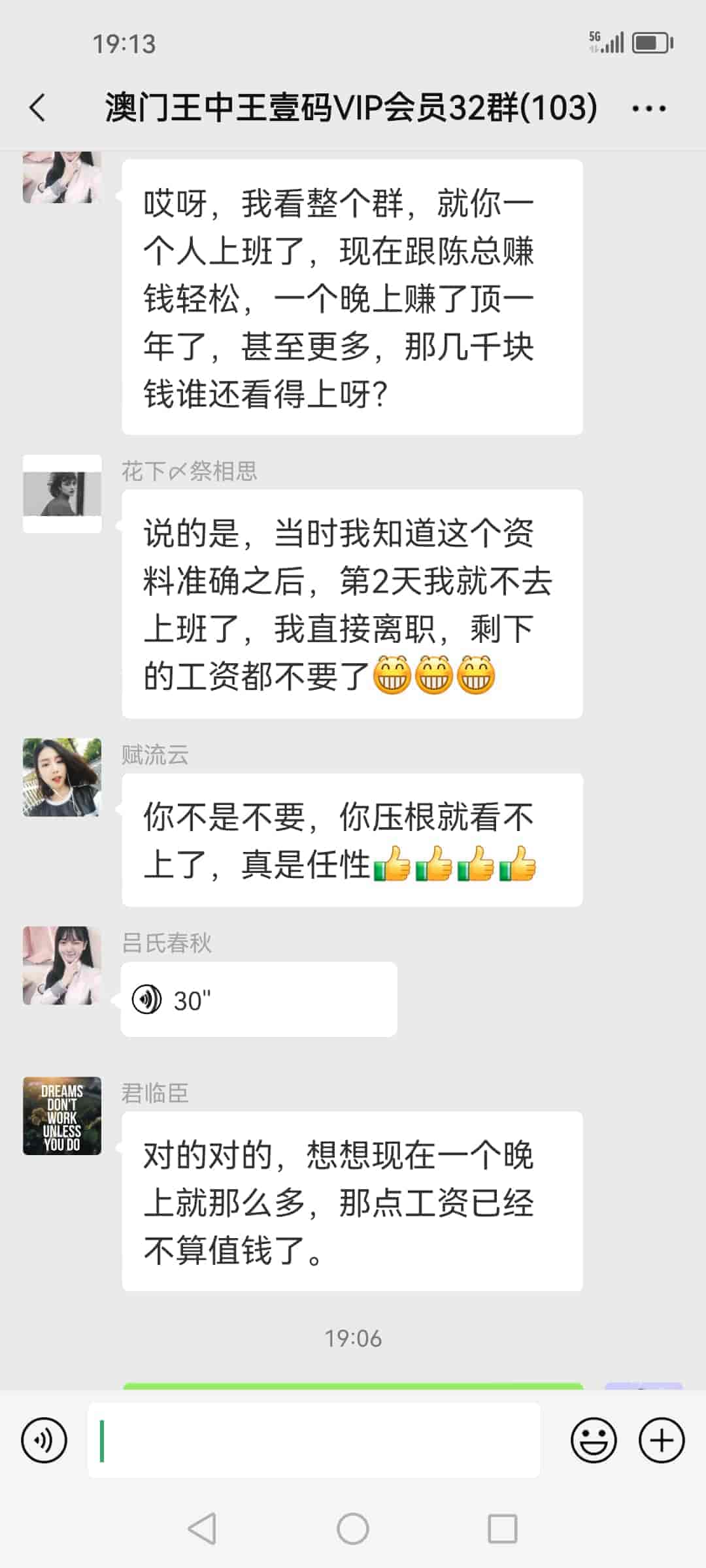706x1568 pixels.
Task: Open the emoji picker
Action: tap(594, 1440)
